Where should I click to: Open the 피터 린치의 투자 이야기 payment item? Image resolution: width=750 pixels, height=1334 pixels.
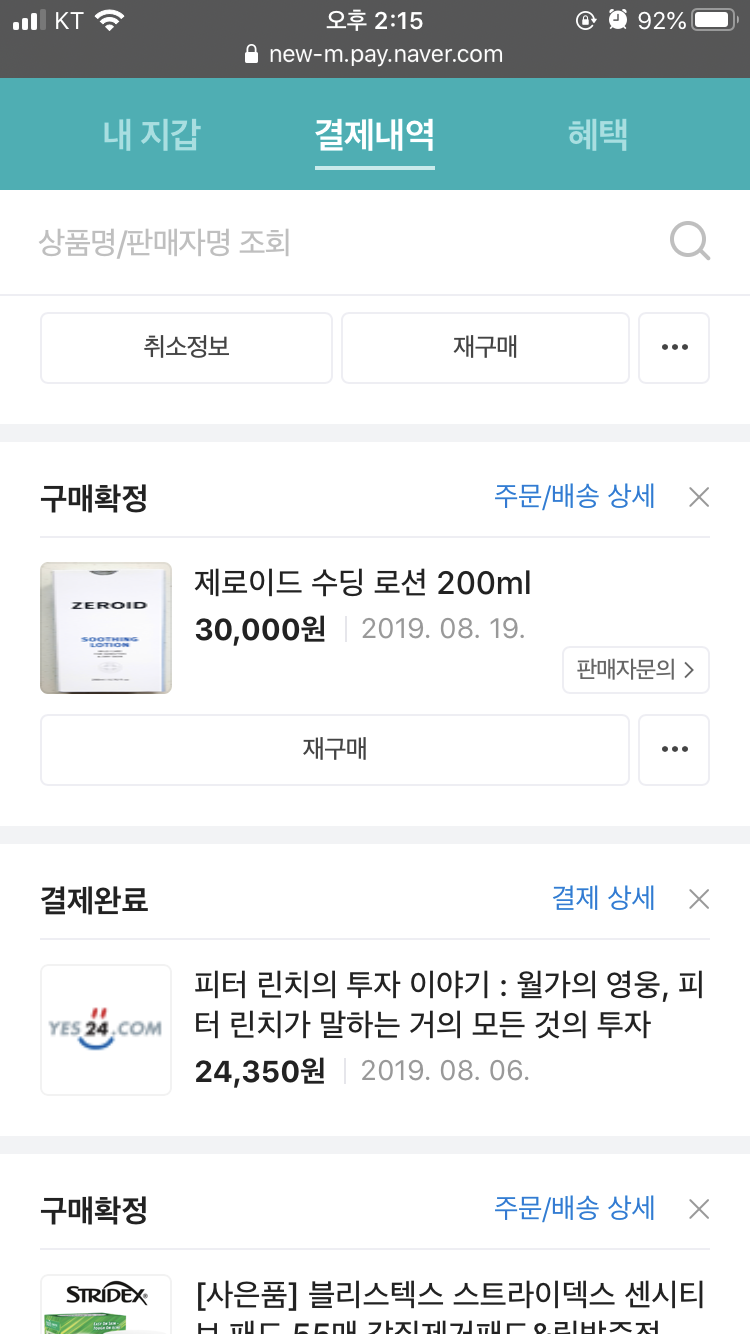point(449,1005)
